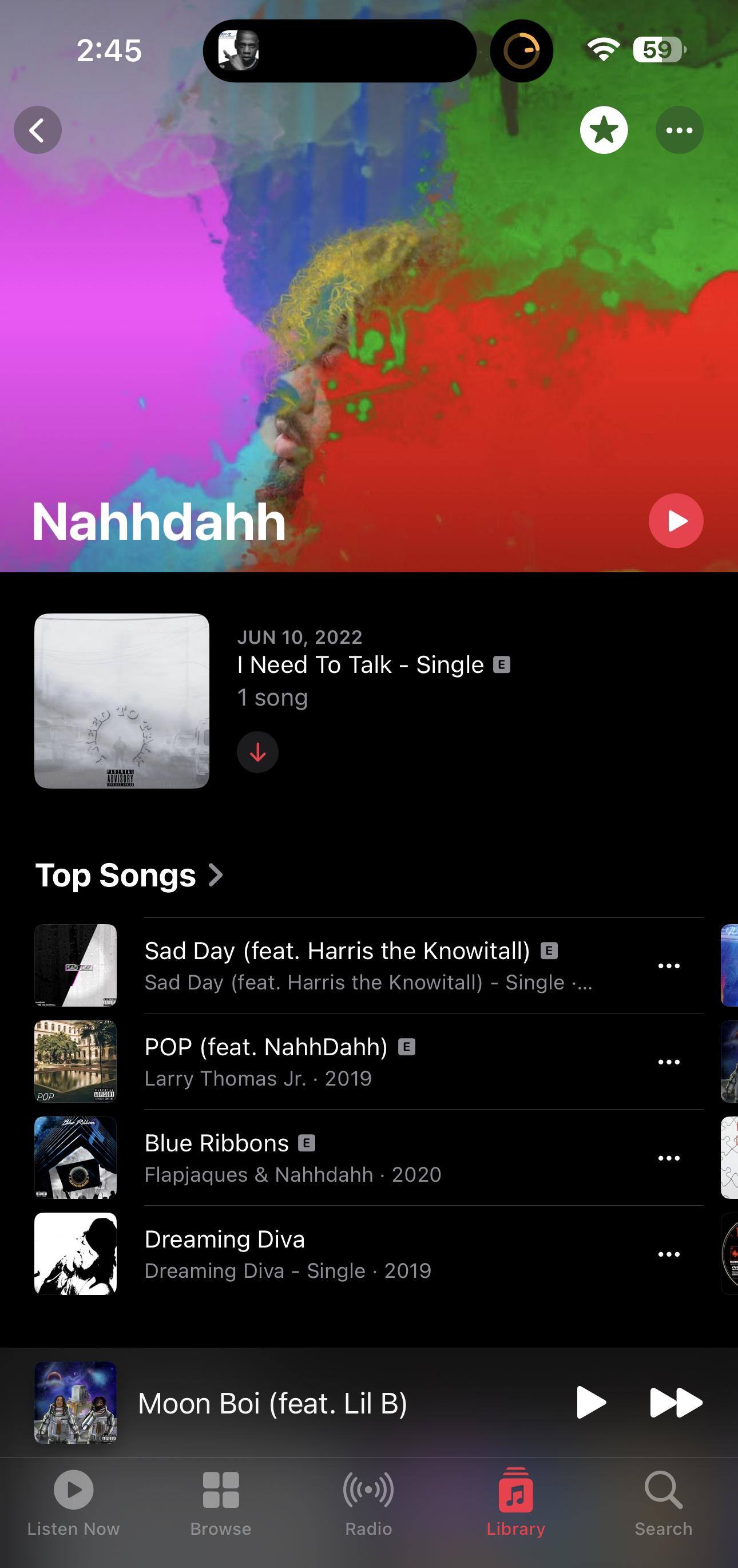
Task: Open the I Need To Talk single
Action: tap(122, 700)
